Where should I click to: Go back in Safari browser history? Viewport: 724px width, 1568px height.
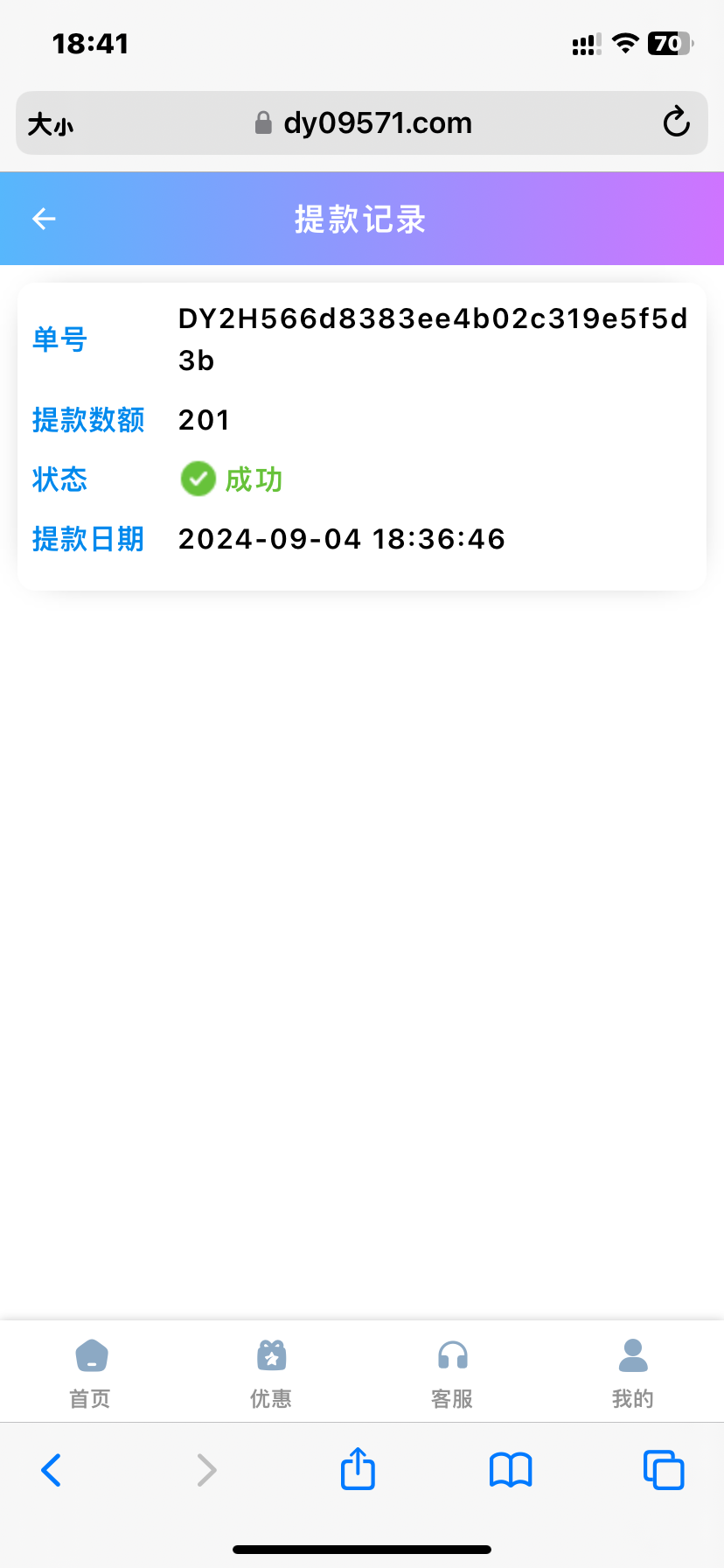click(52, 1470)
